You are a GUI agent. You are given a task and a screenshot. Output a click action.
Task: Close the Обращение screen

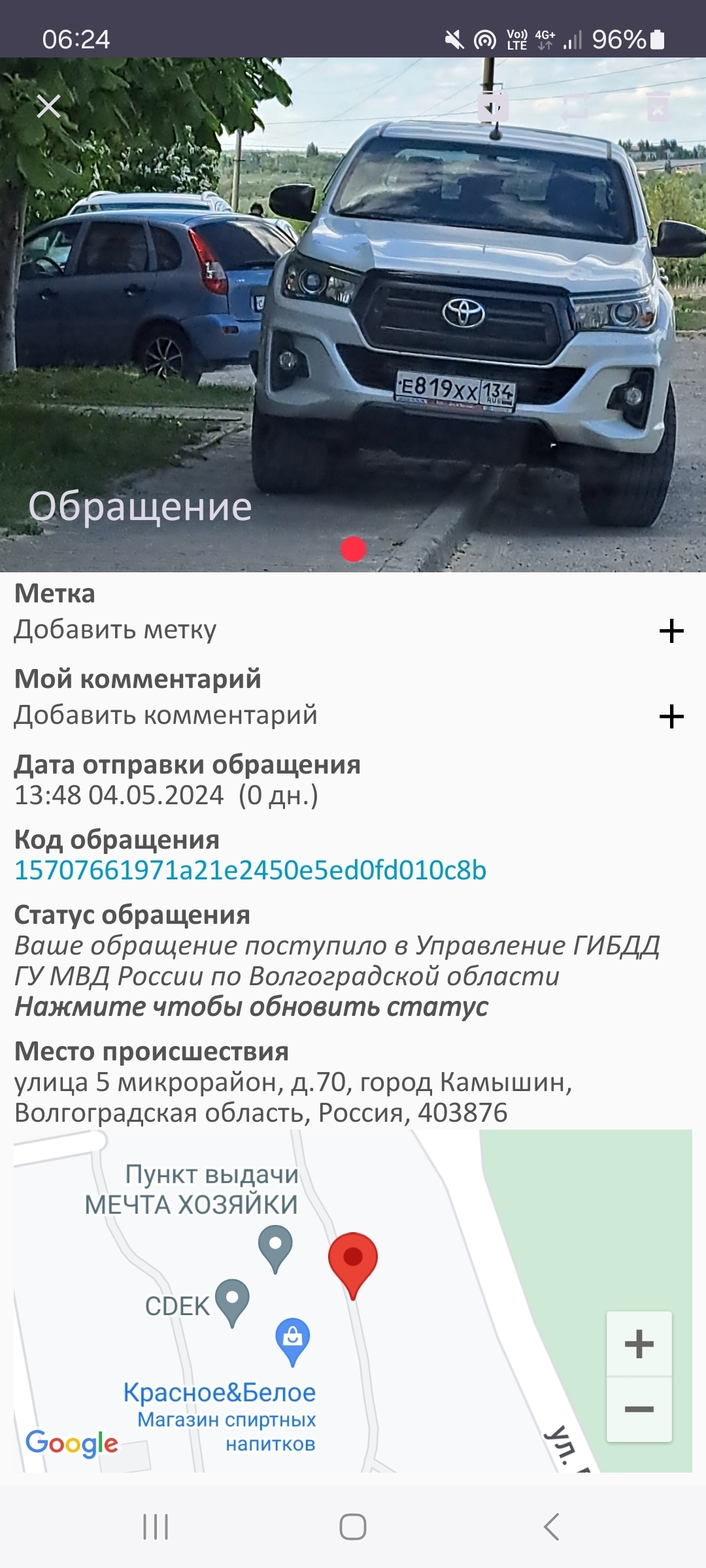48,106
